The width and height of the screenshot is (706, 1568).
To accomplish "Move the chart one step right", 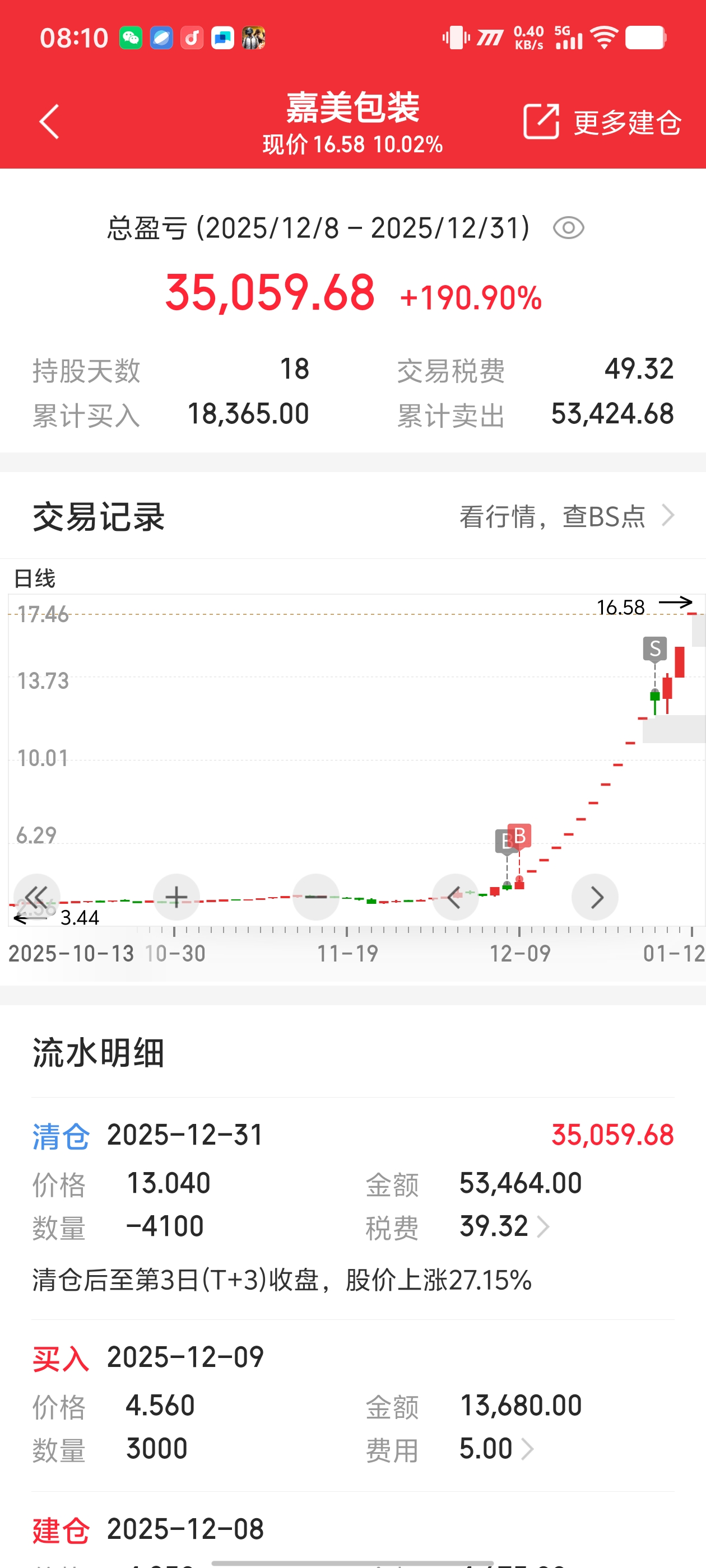I will tap(595, 897).
